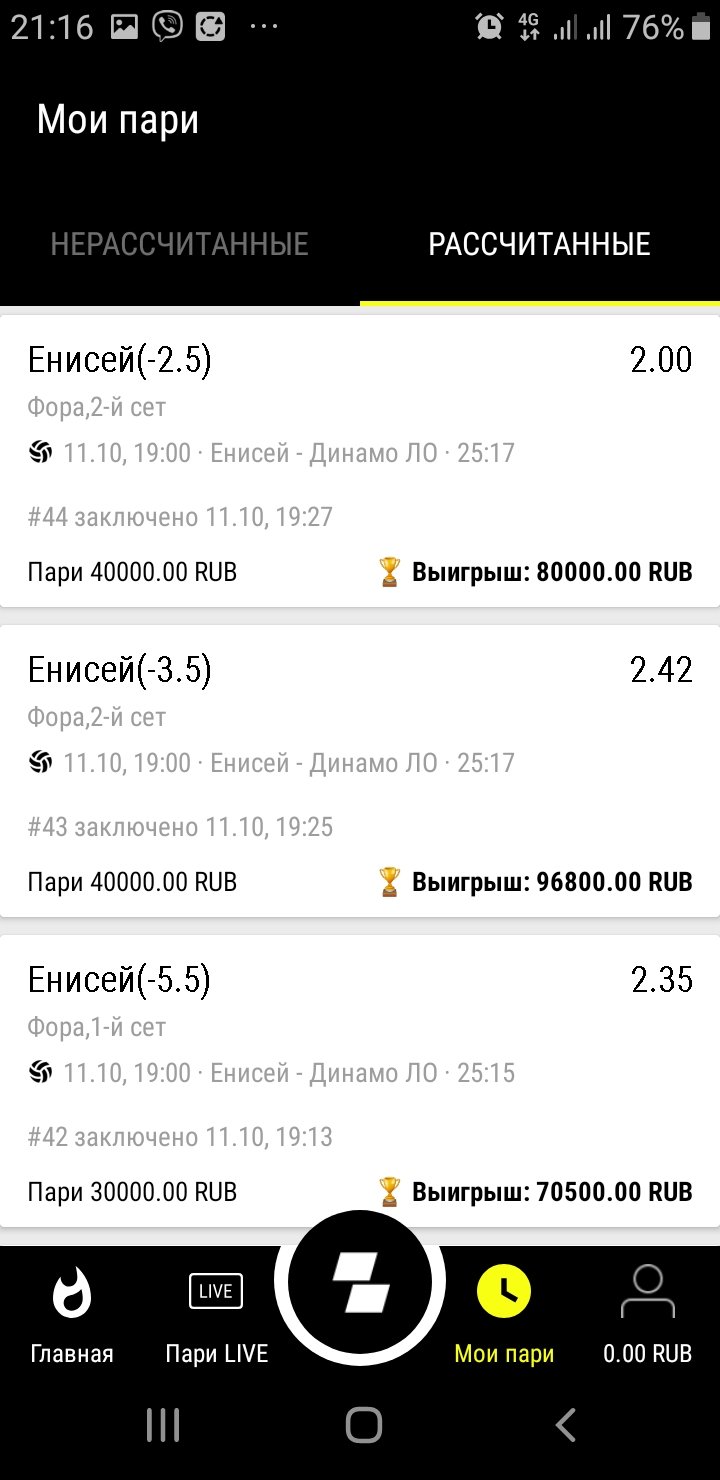Select the РАССЧИТАННЫЕ tab
This screenshot has width=720, height=1480.
(539, 244)
